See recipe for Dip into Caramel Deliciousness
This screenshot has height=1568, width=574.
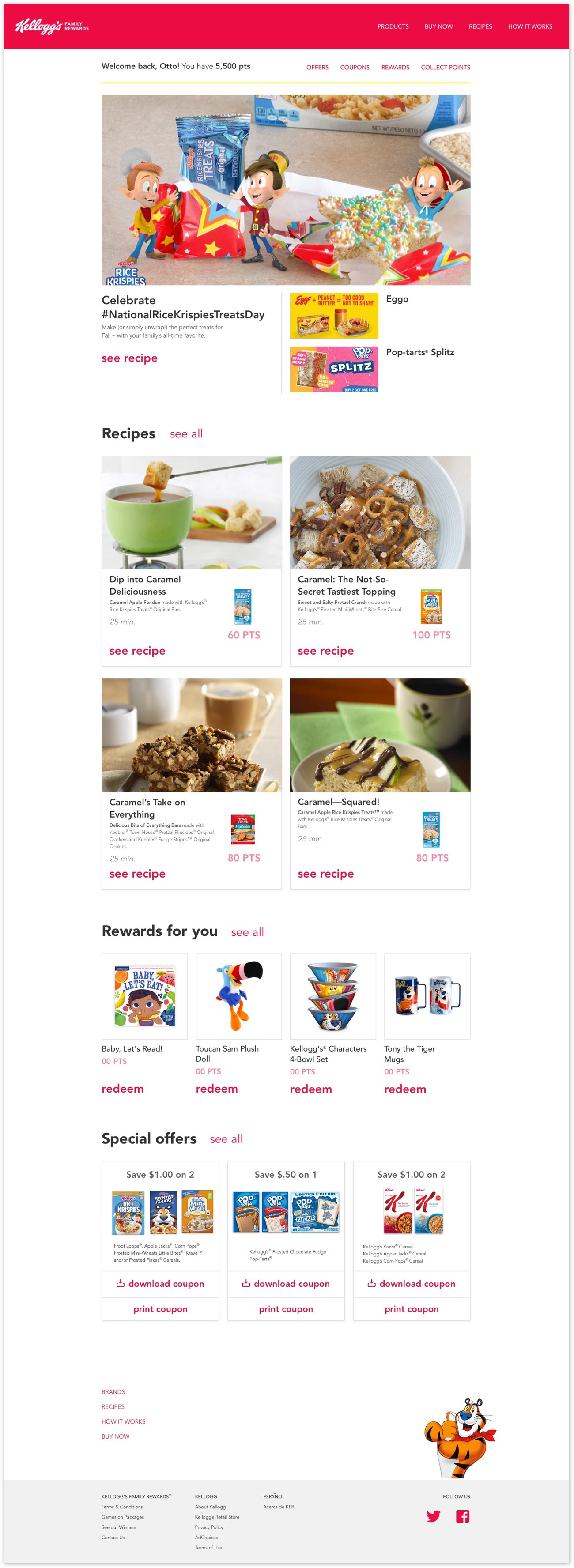[138, 651]
